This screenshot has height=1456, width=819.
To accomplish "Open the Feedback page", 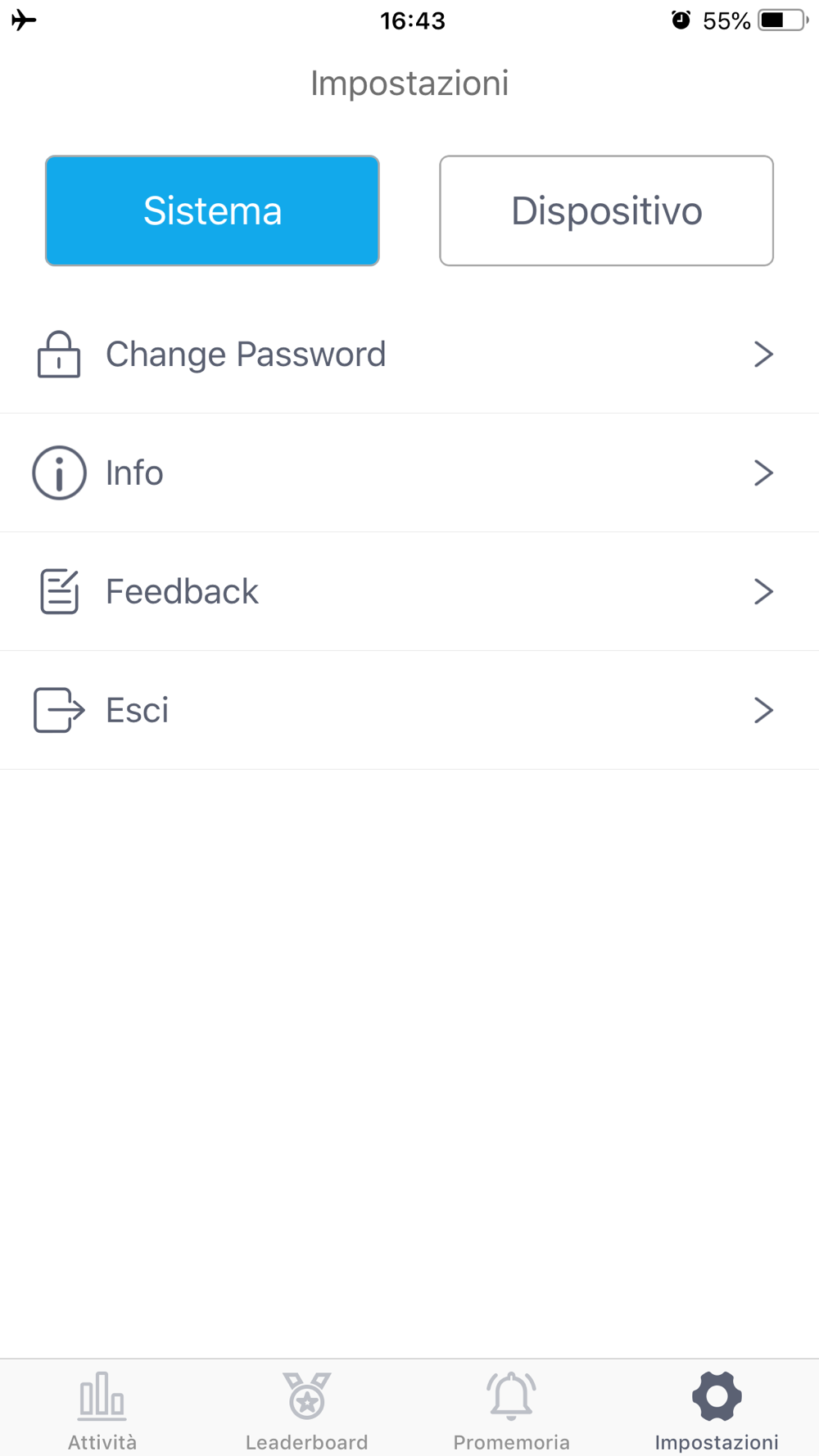I will click(x=409, y=592).
